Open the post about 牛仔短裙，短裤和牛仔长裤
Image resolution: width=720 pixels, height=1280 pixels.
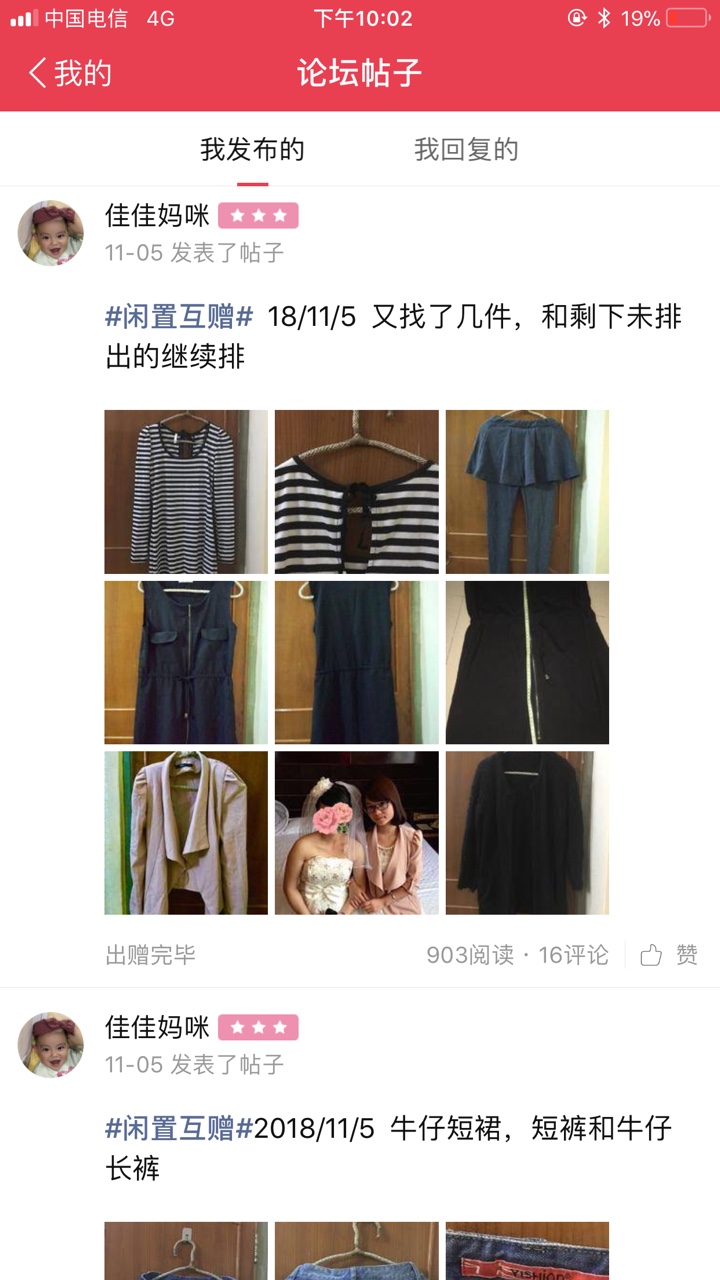click(x=388, y=1147)
